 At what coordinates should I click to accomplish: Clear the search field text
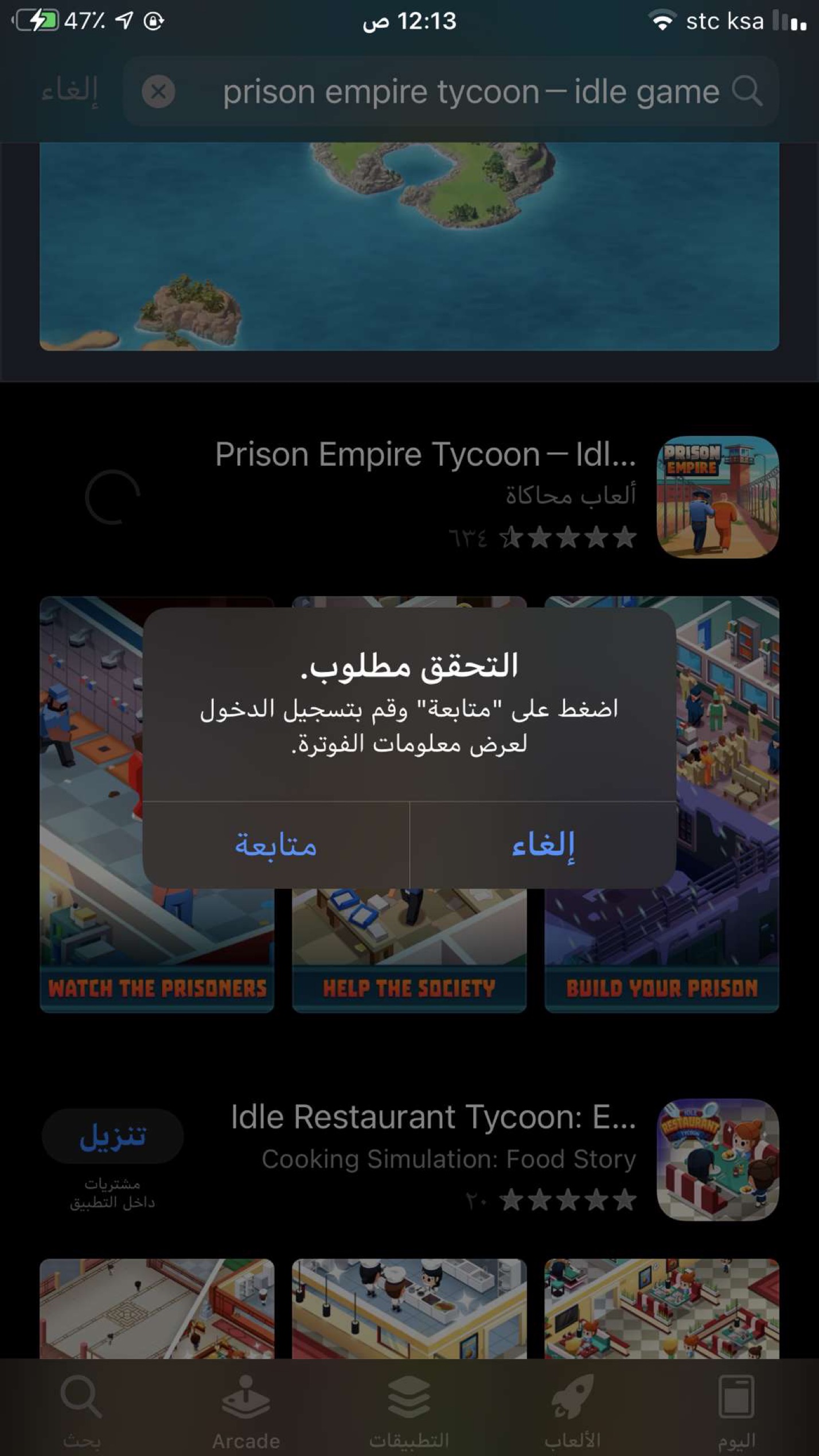pyautogui.click(x=158, y=91)
